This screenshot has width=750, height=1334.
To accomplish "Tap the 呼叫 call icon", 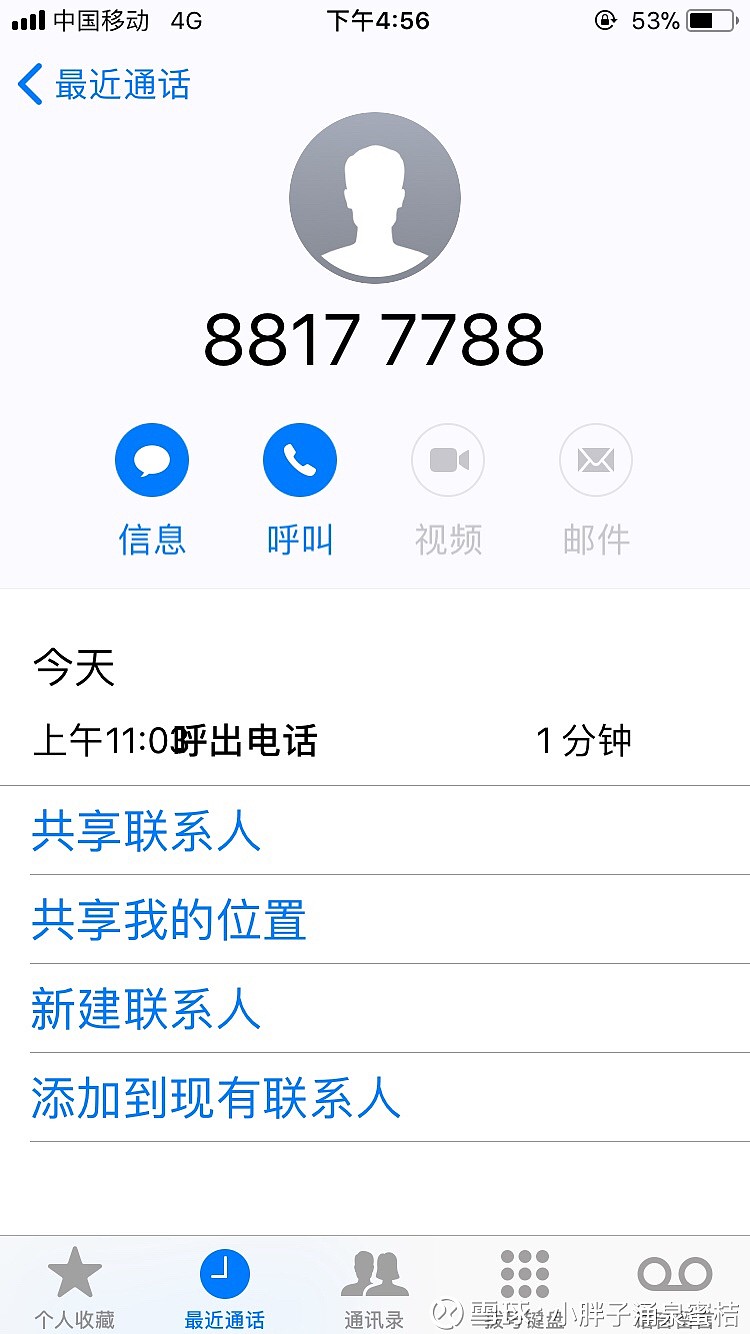I will pyautogui.click(x=300, y=459).
